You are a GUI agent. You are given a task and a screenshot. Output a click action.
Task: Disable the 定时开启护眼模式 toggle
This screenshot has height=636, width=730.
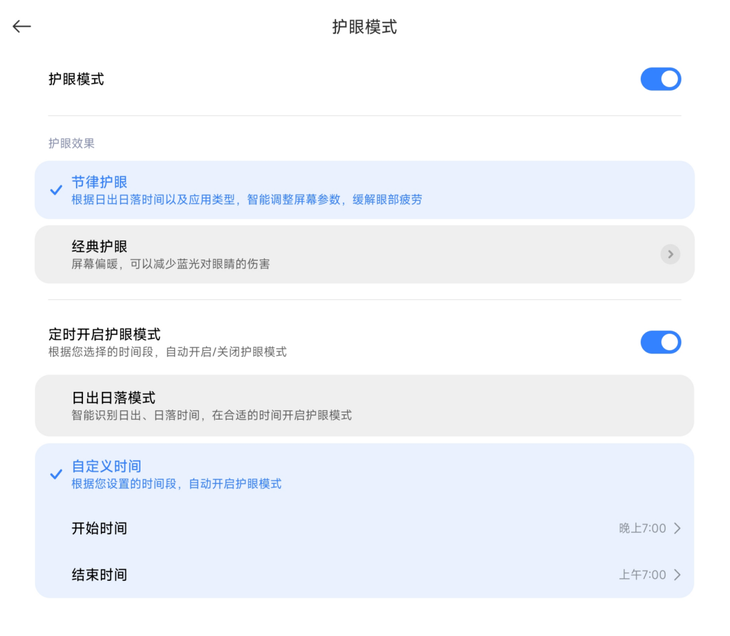[660, 342]
